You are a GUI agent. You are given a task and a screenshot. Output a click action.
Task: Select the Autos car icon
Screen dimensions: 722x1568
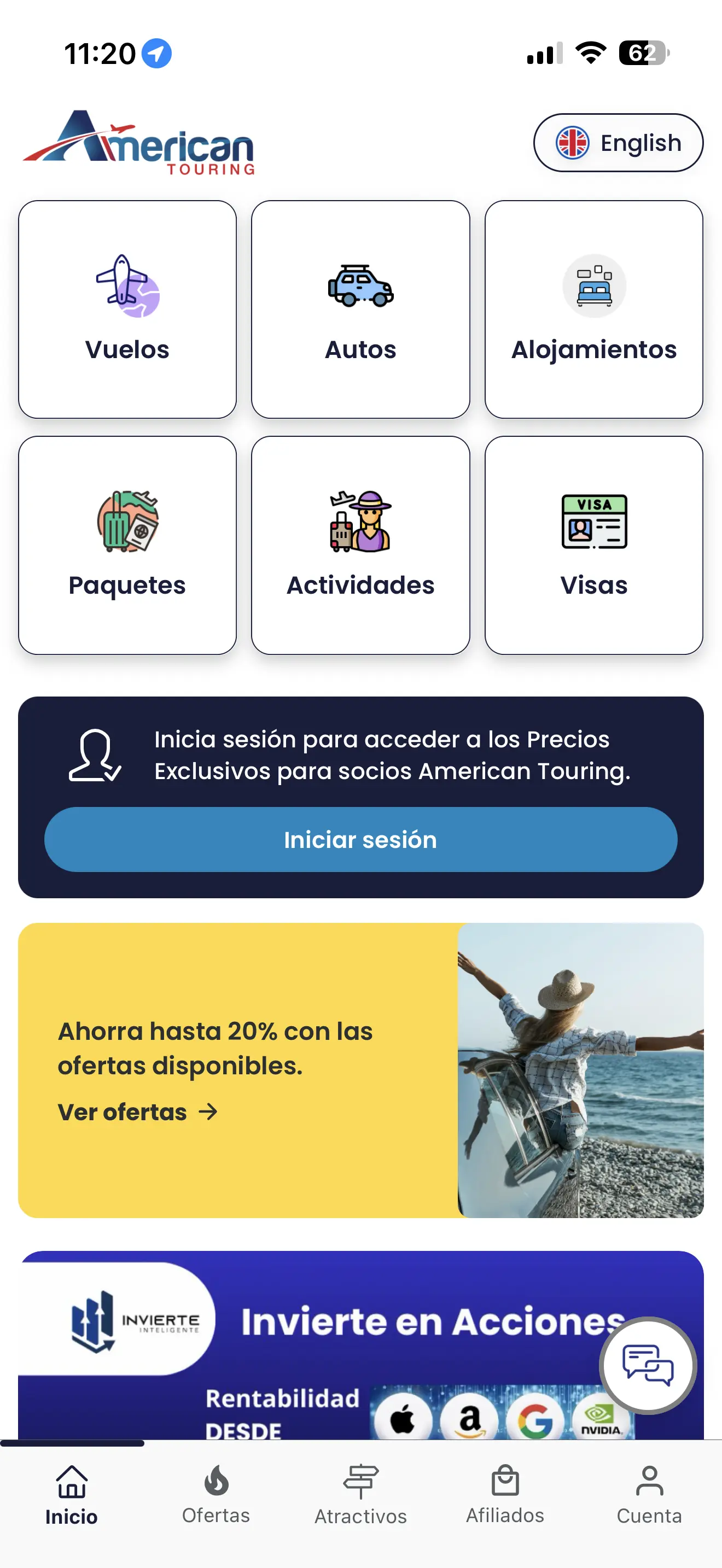pos(360,286)
